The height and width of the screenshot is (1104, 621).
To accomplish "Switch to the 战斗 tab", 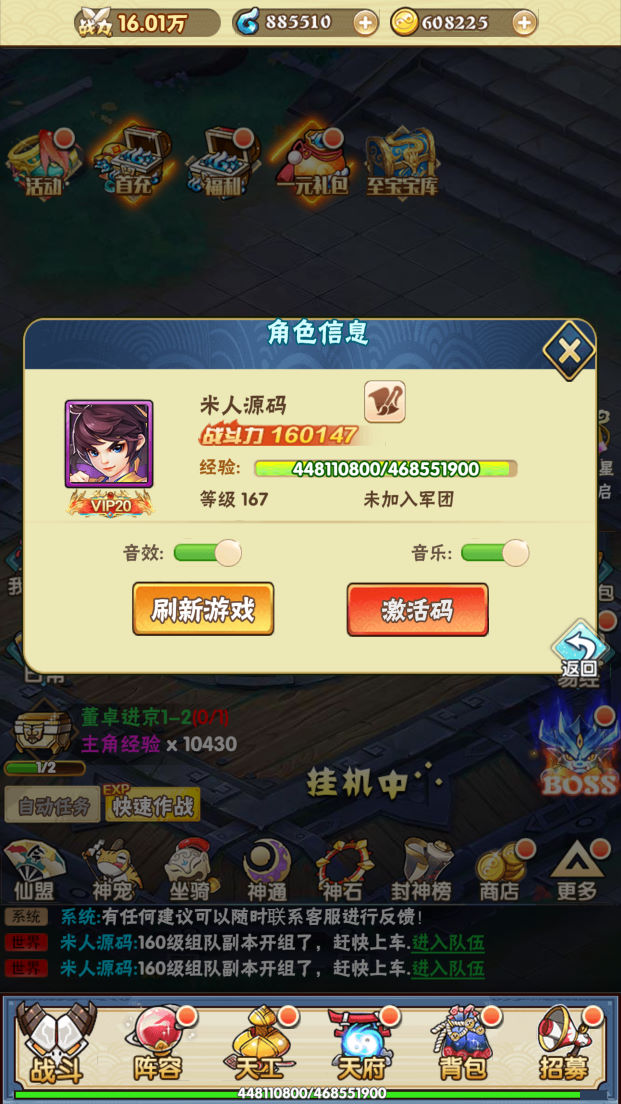I will pos(56,1046).
